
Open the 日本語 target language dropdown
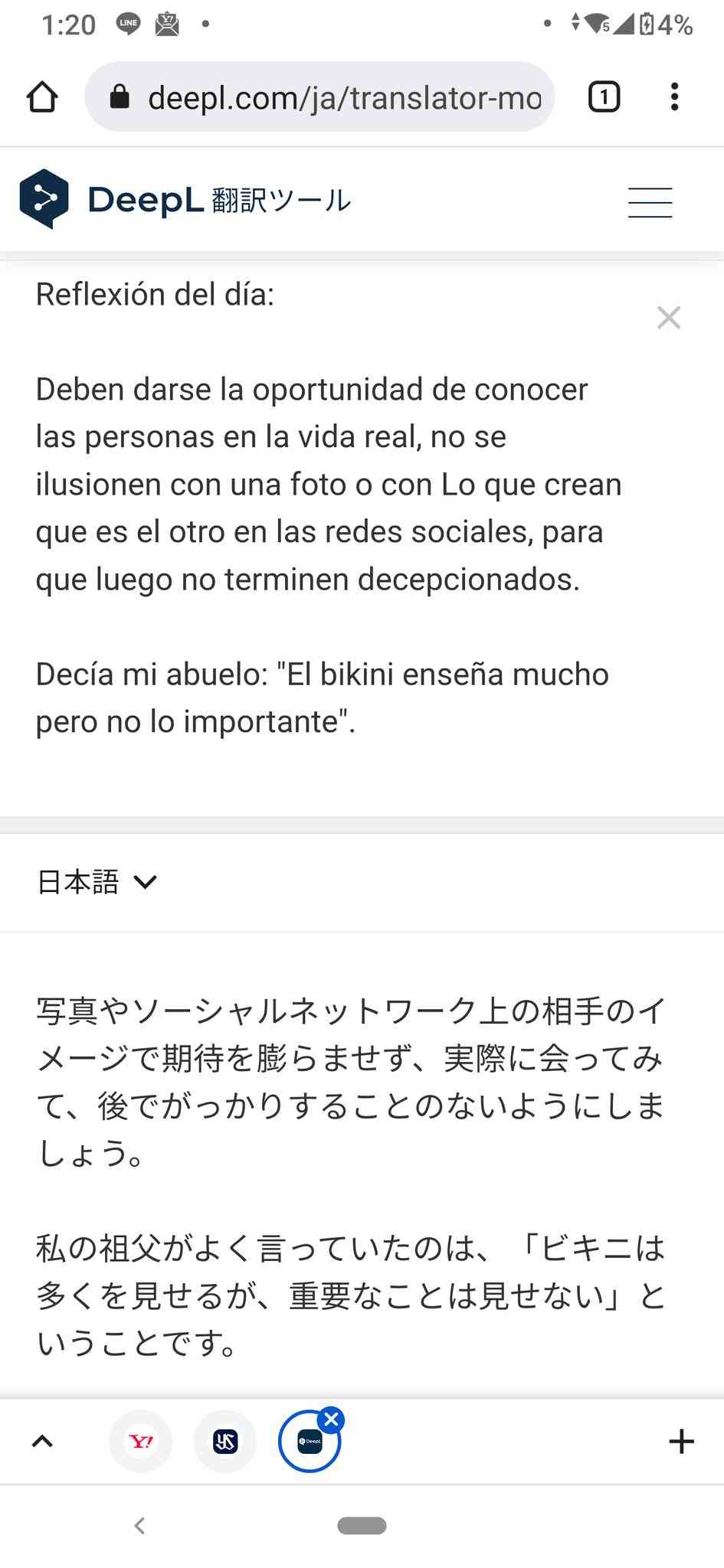(x=79, y=882)
